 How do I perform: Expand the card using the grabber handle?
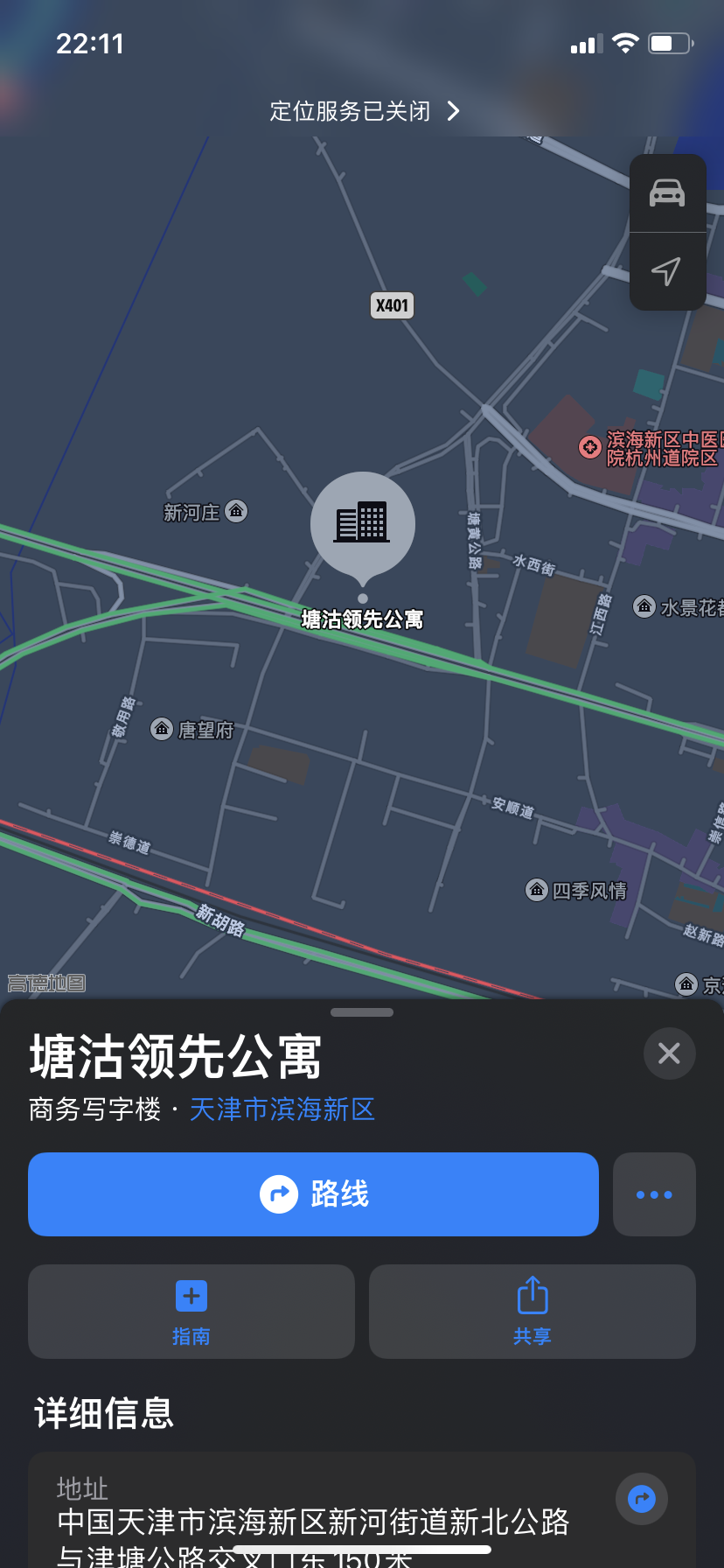tap(362, 1012)
